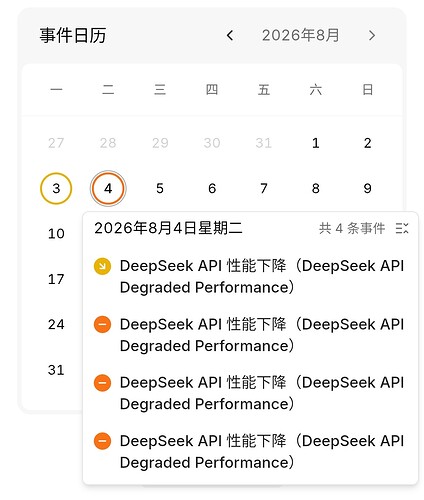Go to the previous month
This screenshot has height=500, width=424.
click(x=230, y=35)
